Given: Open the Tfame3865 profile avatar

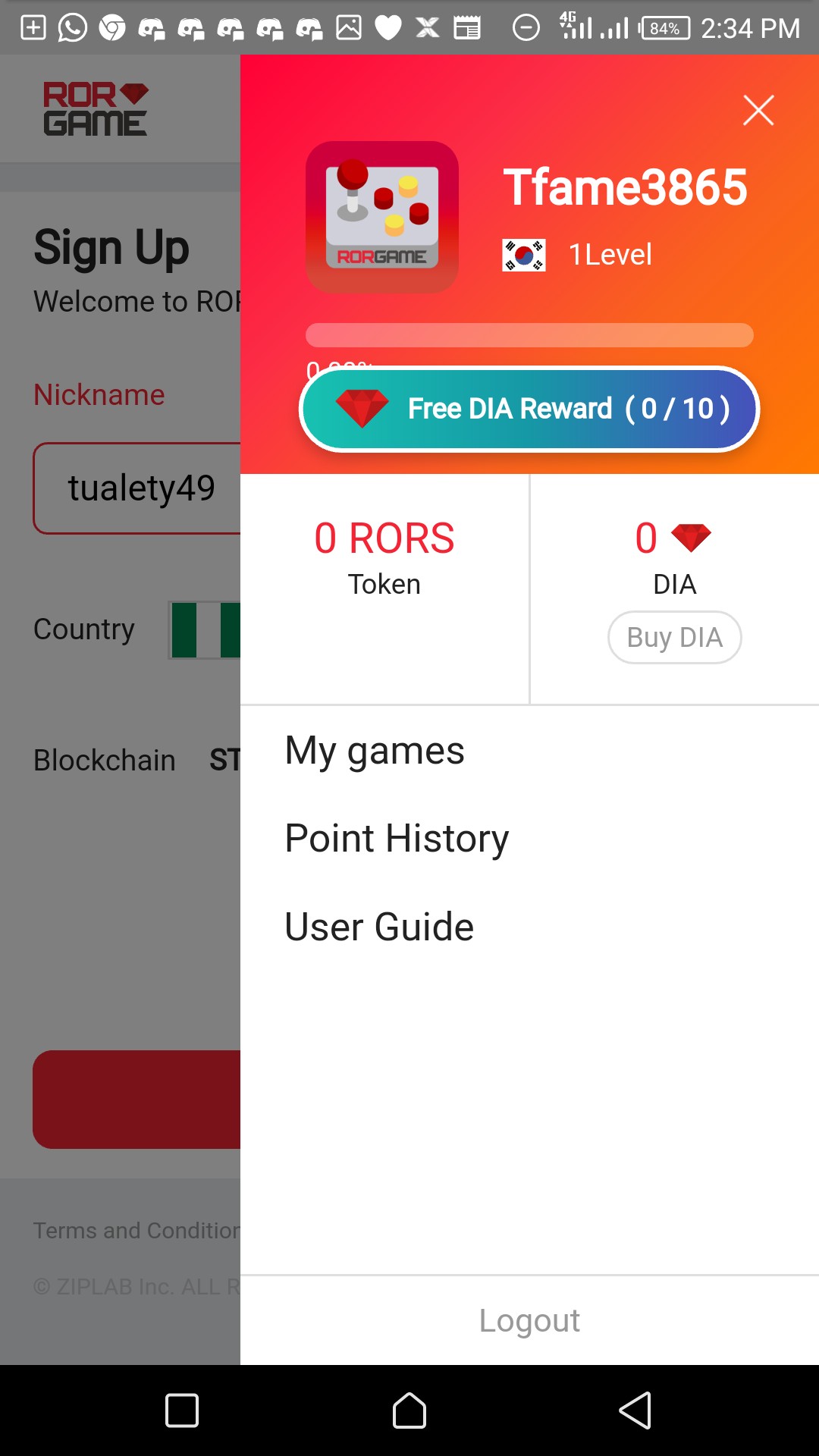Looking at the screenshot, I should click(x=382, y=217).
